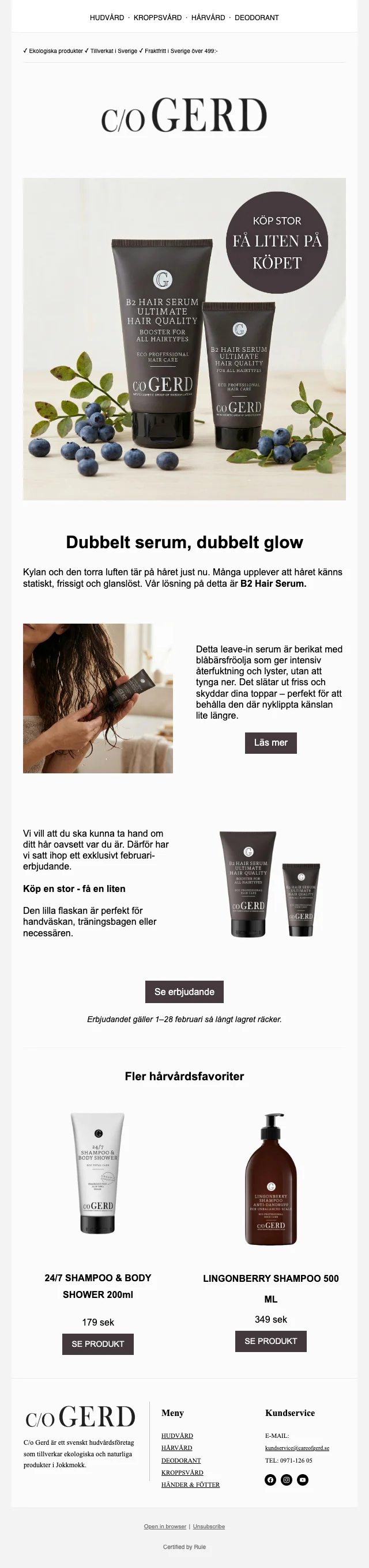Email kundservice@careofgerd.se

click(297, 1448)
